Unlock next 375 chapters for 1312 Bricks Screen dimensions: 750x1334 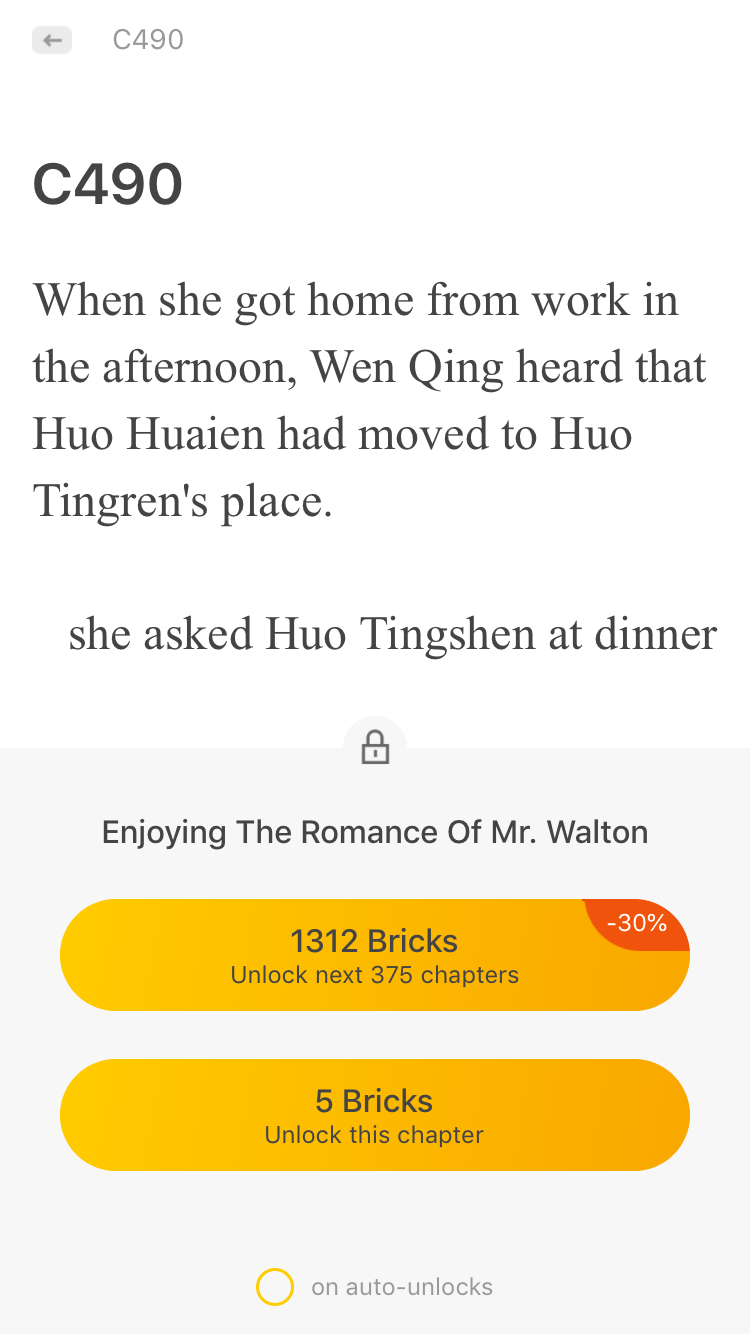point(374,955)
